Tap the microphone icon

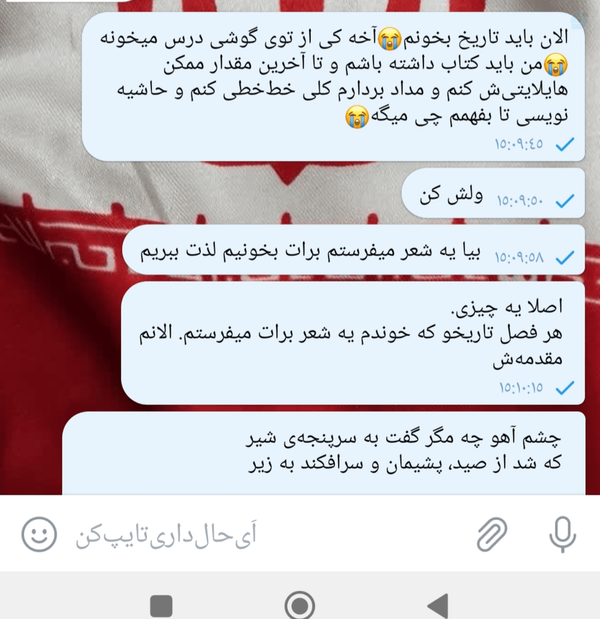tap(562, 535)
